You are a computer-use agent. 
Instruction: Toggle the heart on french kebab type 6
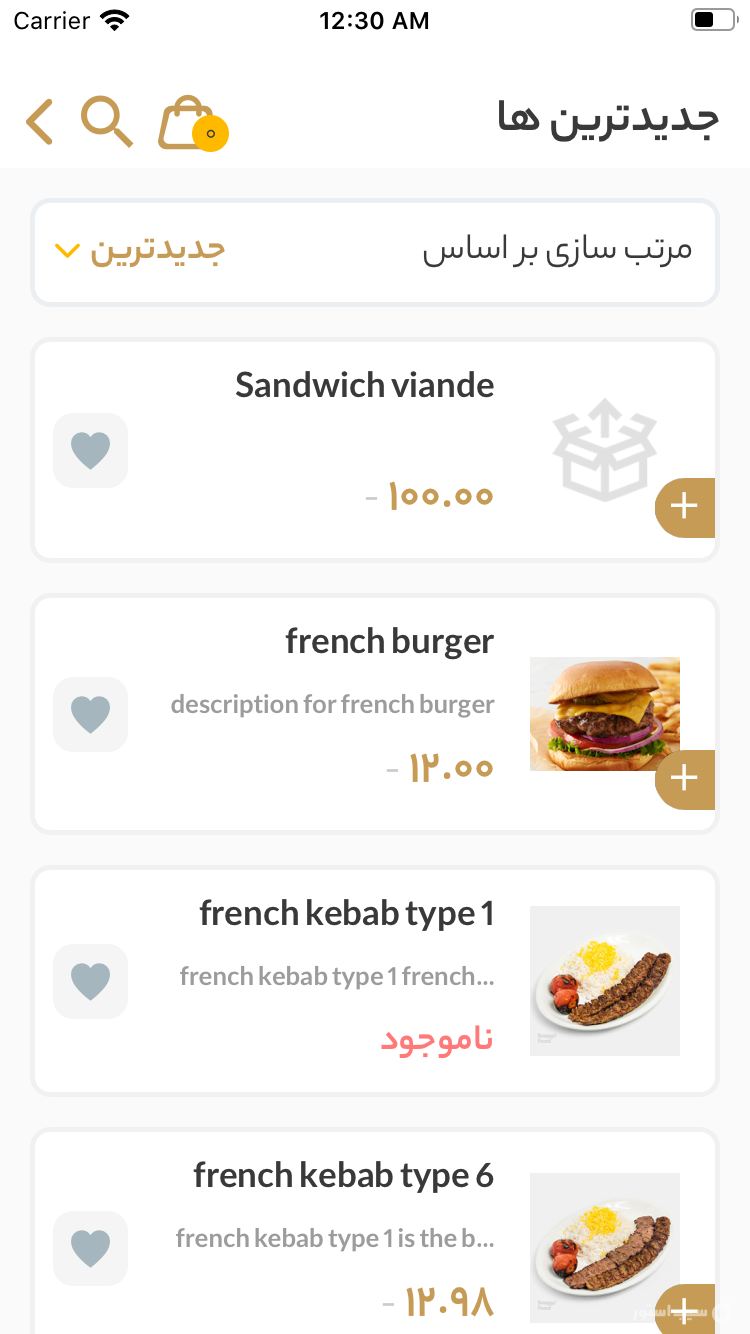(x=90, y=1248)
